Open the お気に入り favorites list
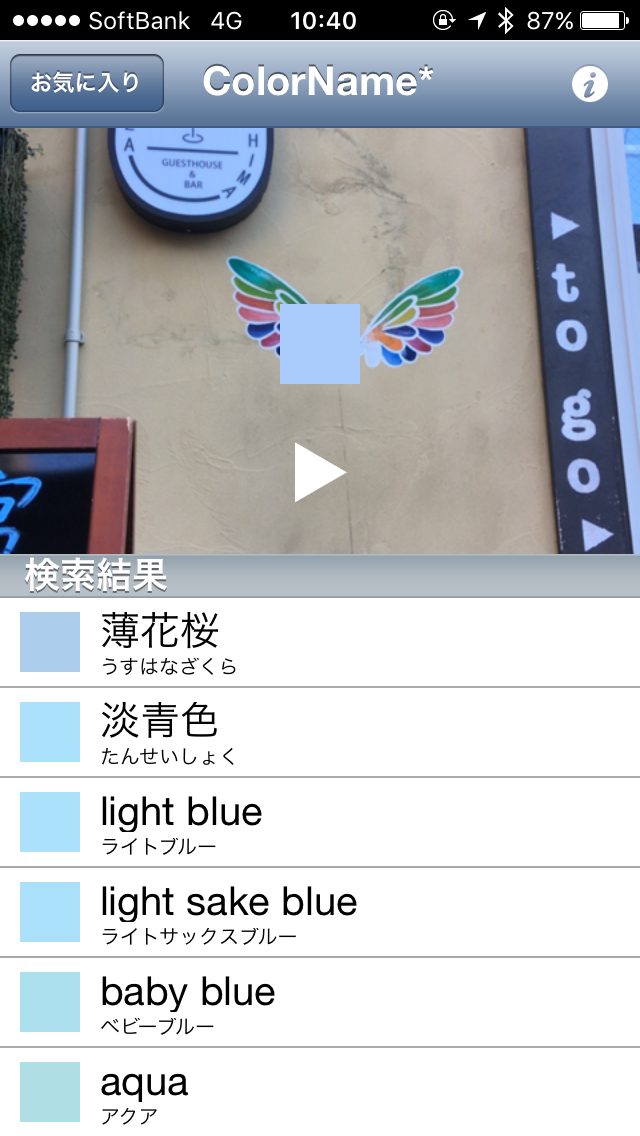This screenshot has width=640, height=1136. (x=86, y=83)
